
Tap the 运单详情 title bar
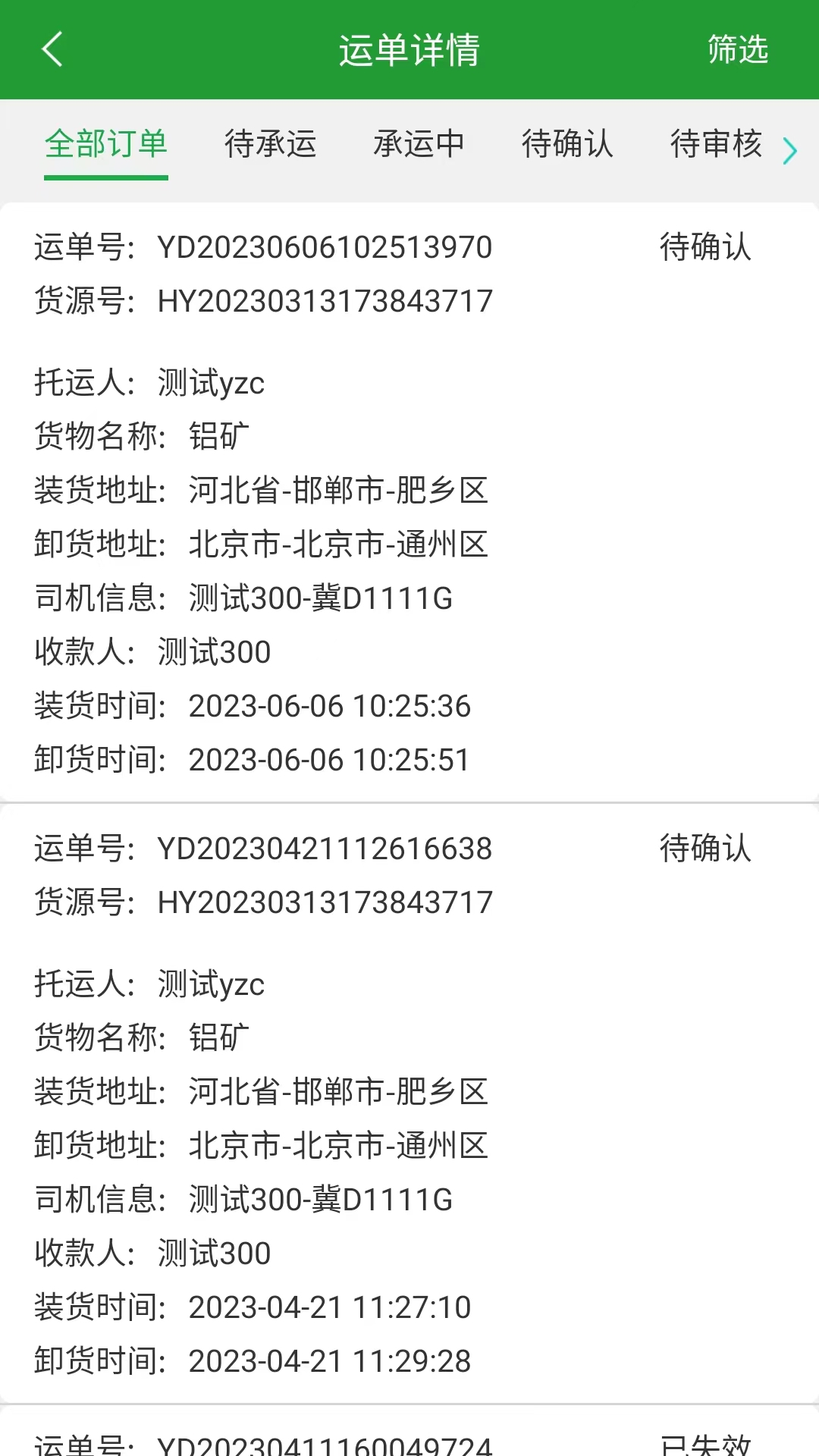(409, 50)
